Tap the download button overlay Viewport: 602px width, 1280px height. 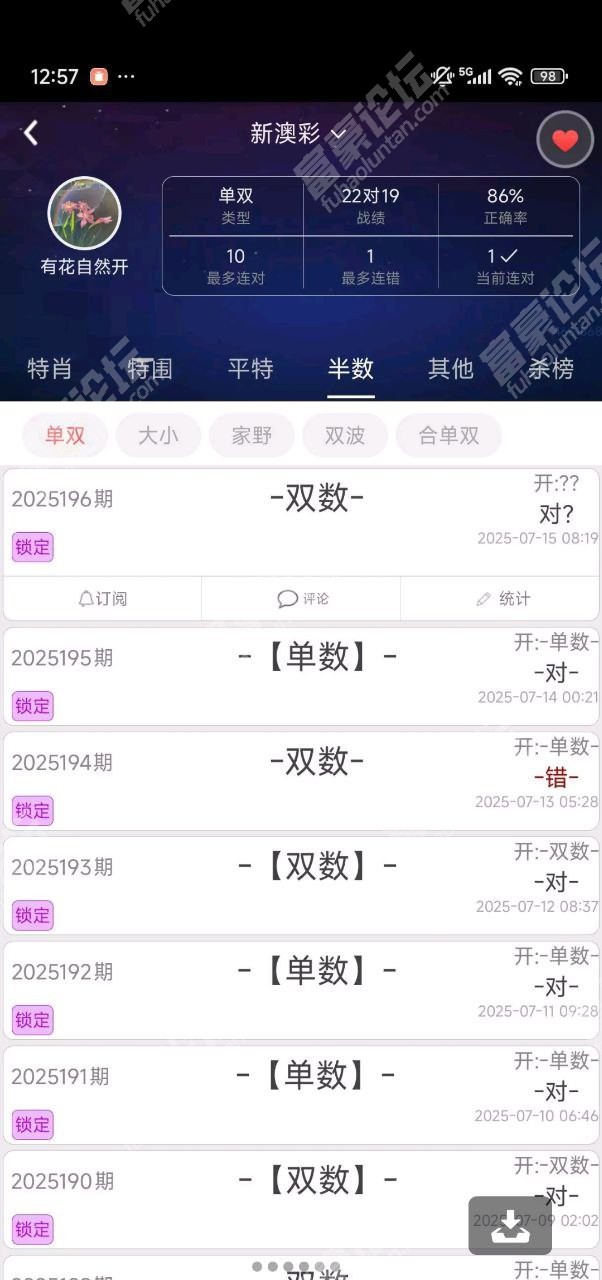(510, 1225)
